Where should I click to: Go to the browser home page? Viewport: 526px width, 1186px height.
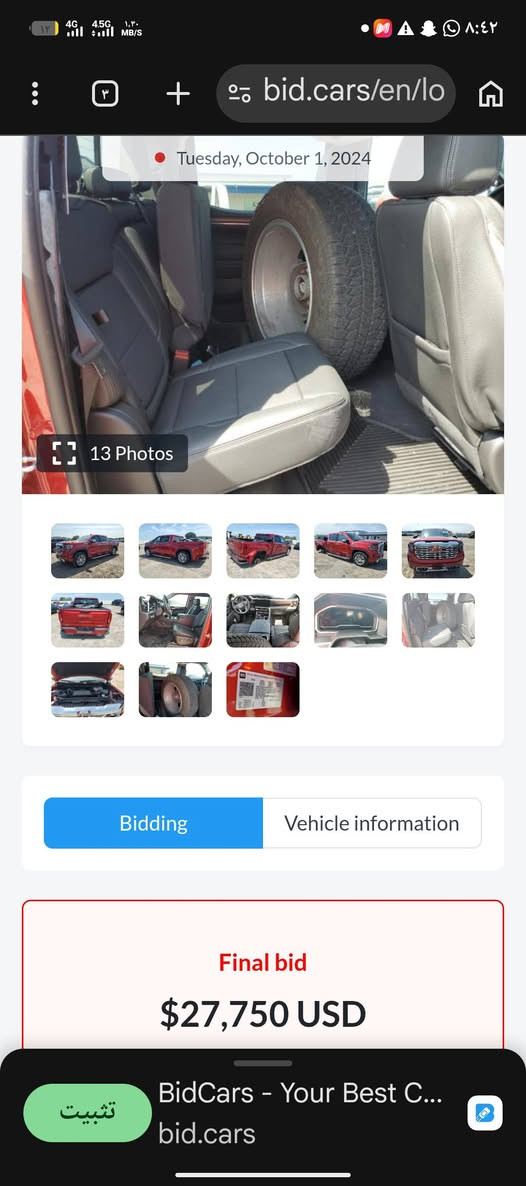(490, 94)
